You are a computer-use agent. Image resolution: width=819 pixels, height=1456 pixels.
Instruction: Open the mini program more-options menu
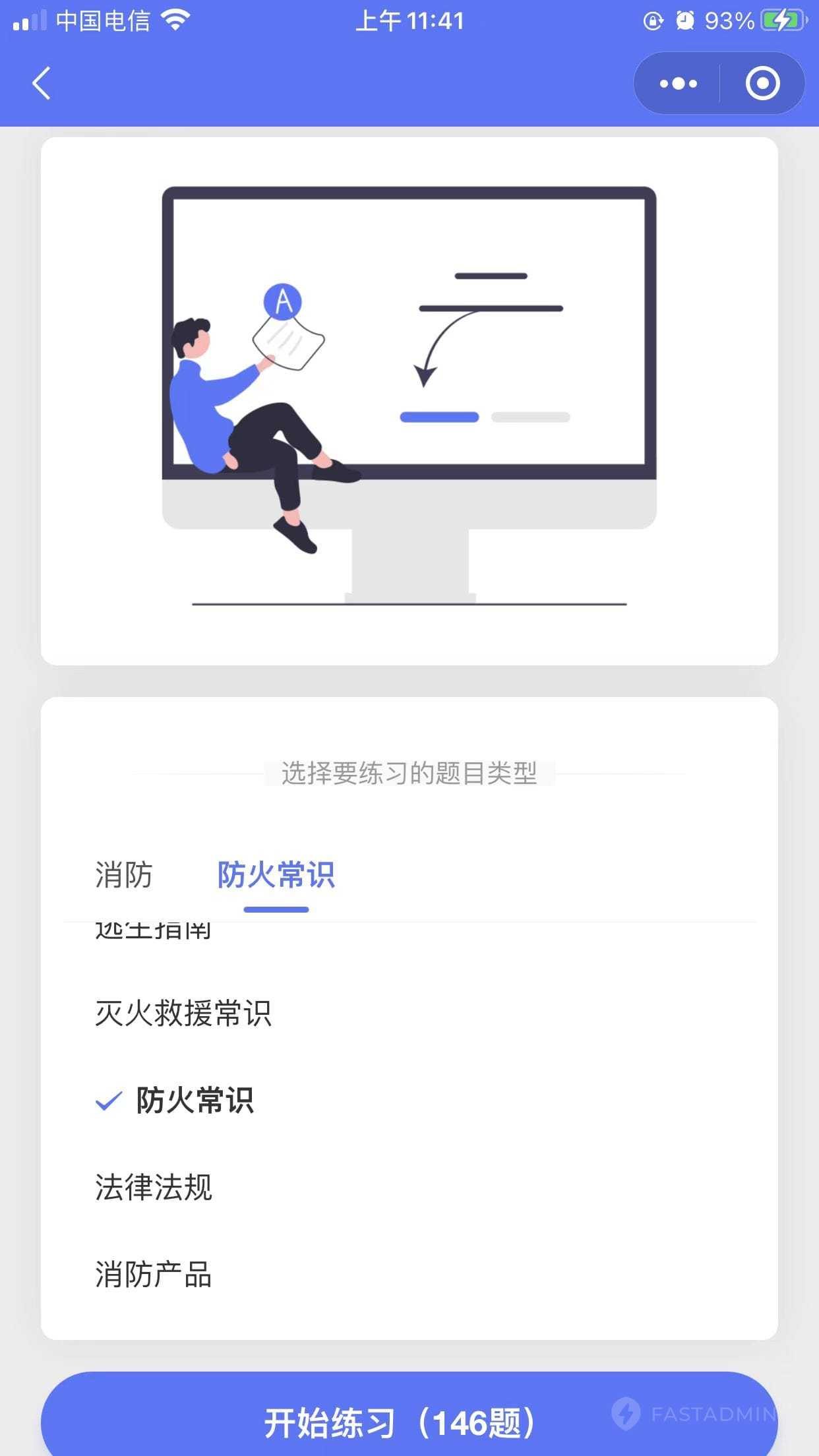(678, 83)
